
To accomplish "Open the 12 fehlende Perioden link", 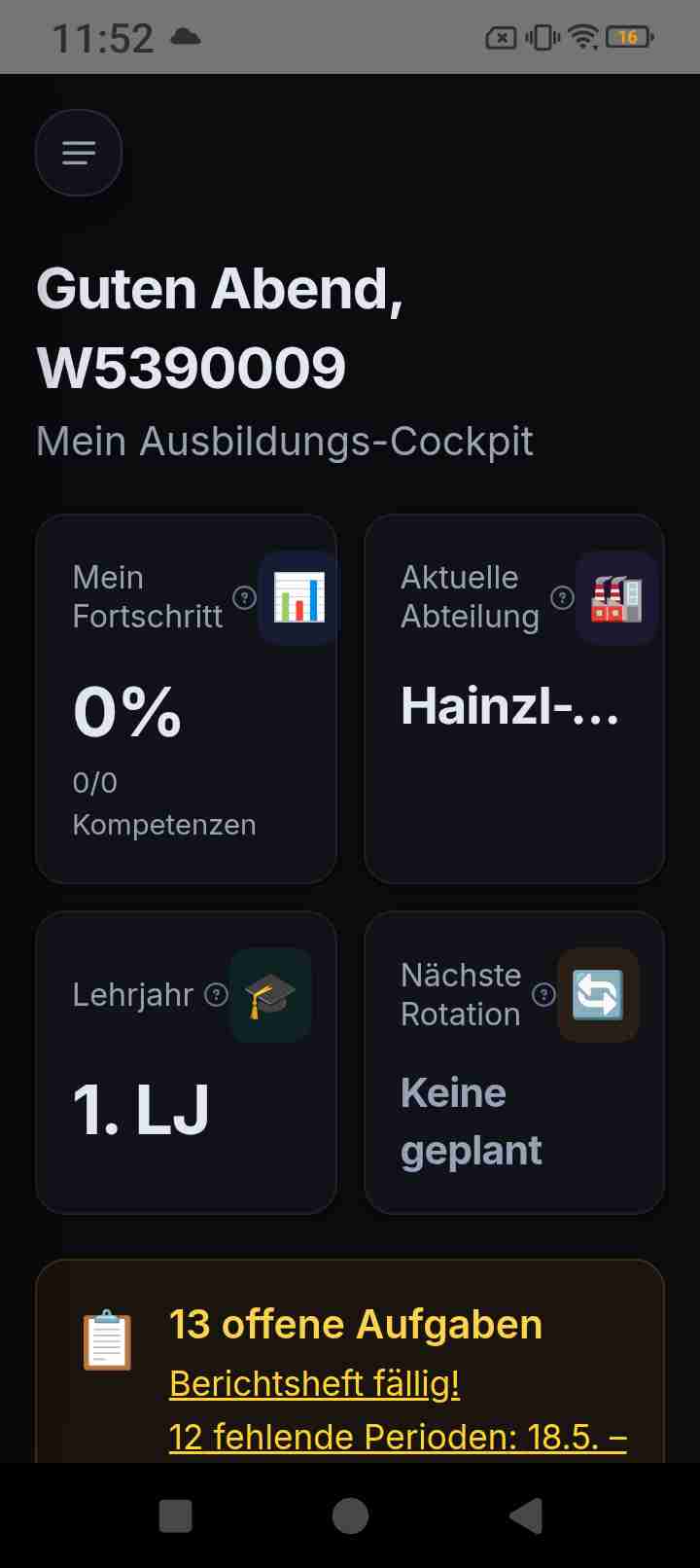I will click(398, 1437).
